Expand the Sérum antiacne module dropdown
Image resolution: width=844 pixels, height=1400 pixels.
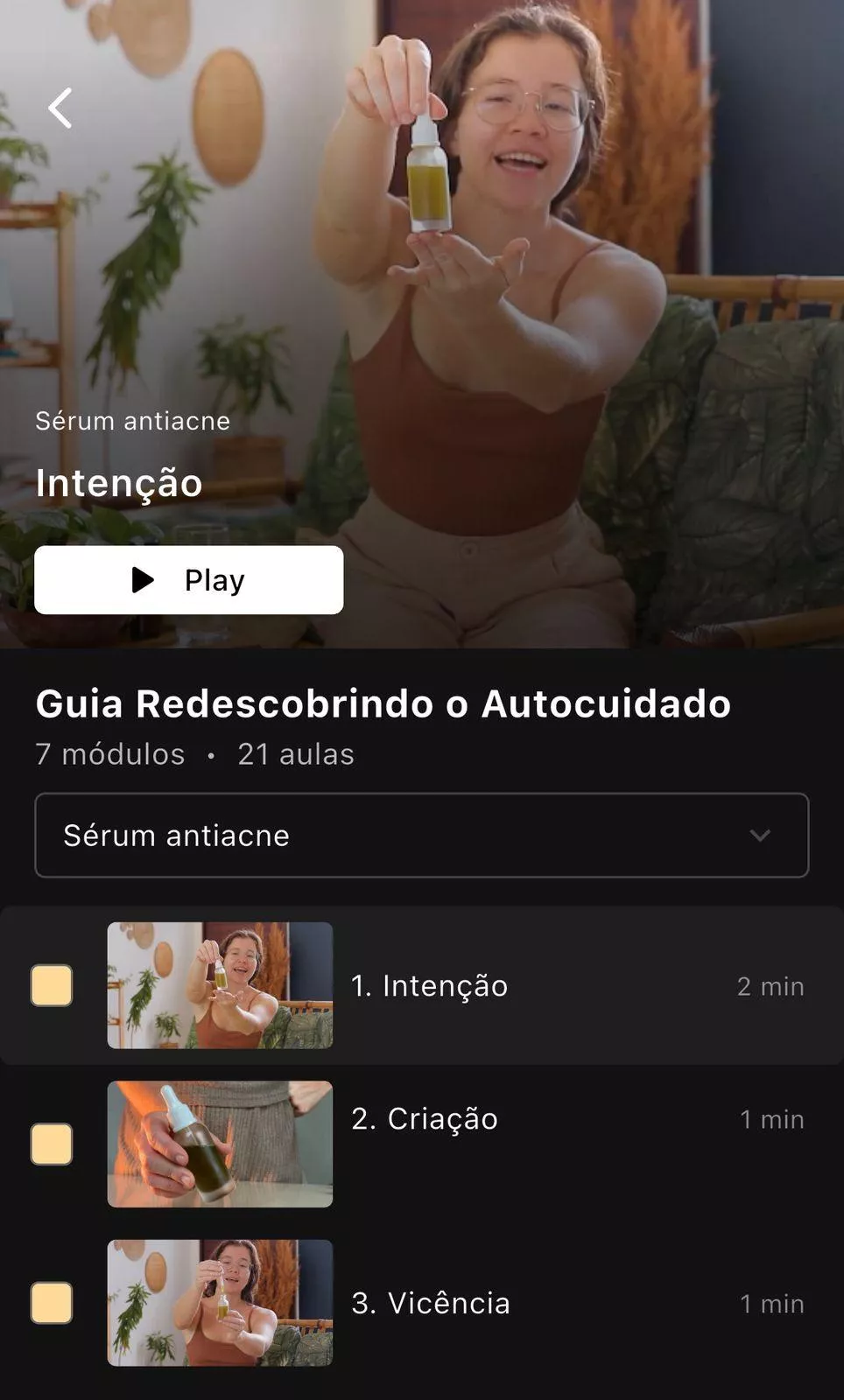[422, 836]
